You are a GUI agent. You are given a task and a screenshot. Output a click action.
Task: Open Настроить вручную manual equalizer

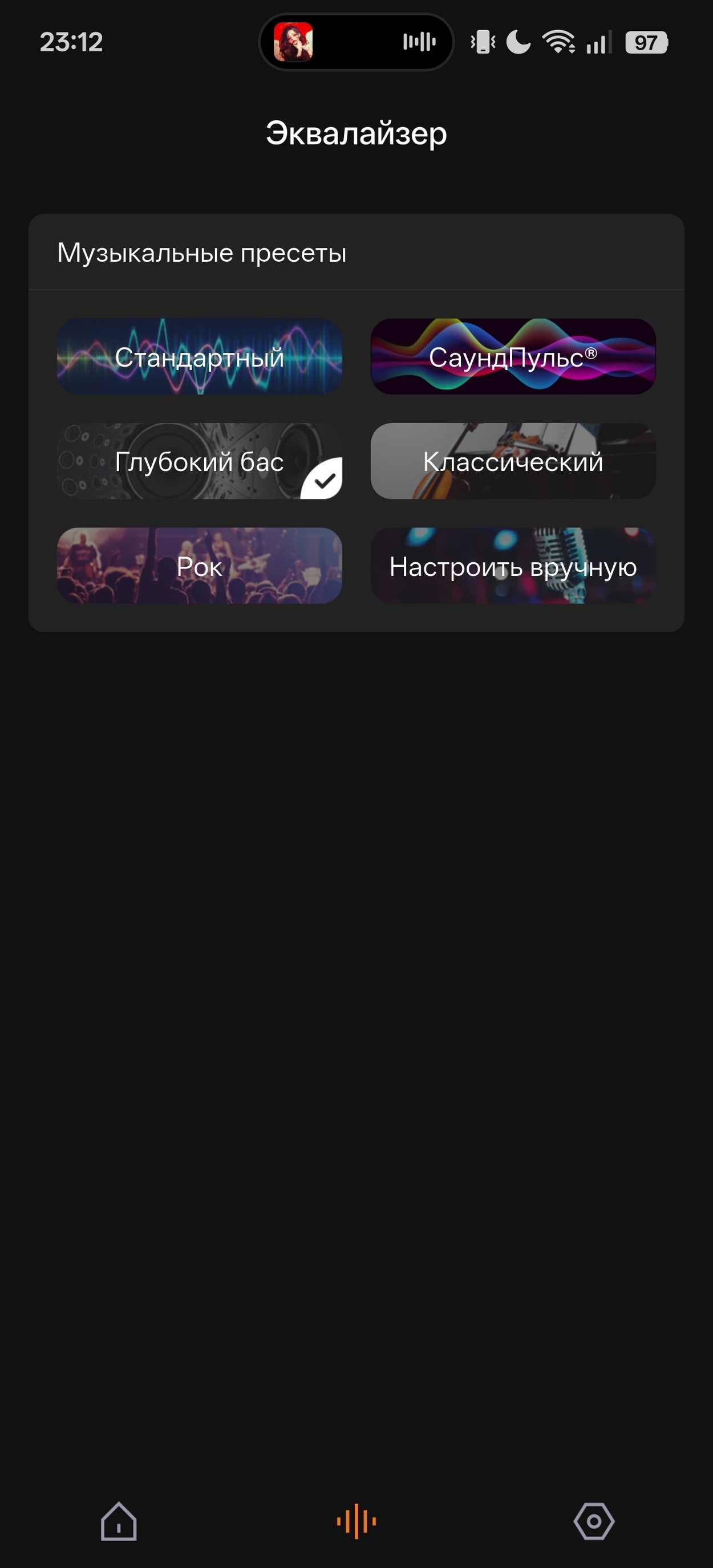tap(513, 566)
